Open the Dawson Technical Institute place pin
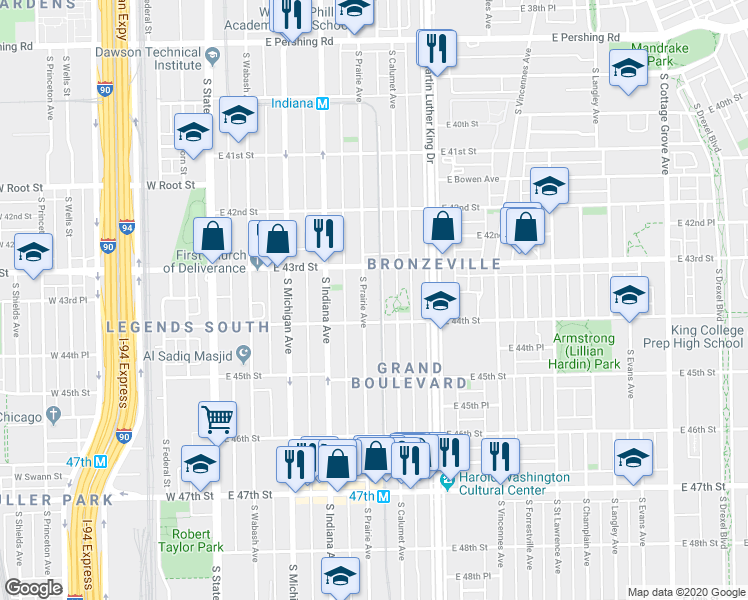This screenshot has height=600, width=748. click(212, 56)
